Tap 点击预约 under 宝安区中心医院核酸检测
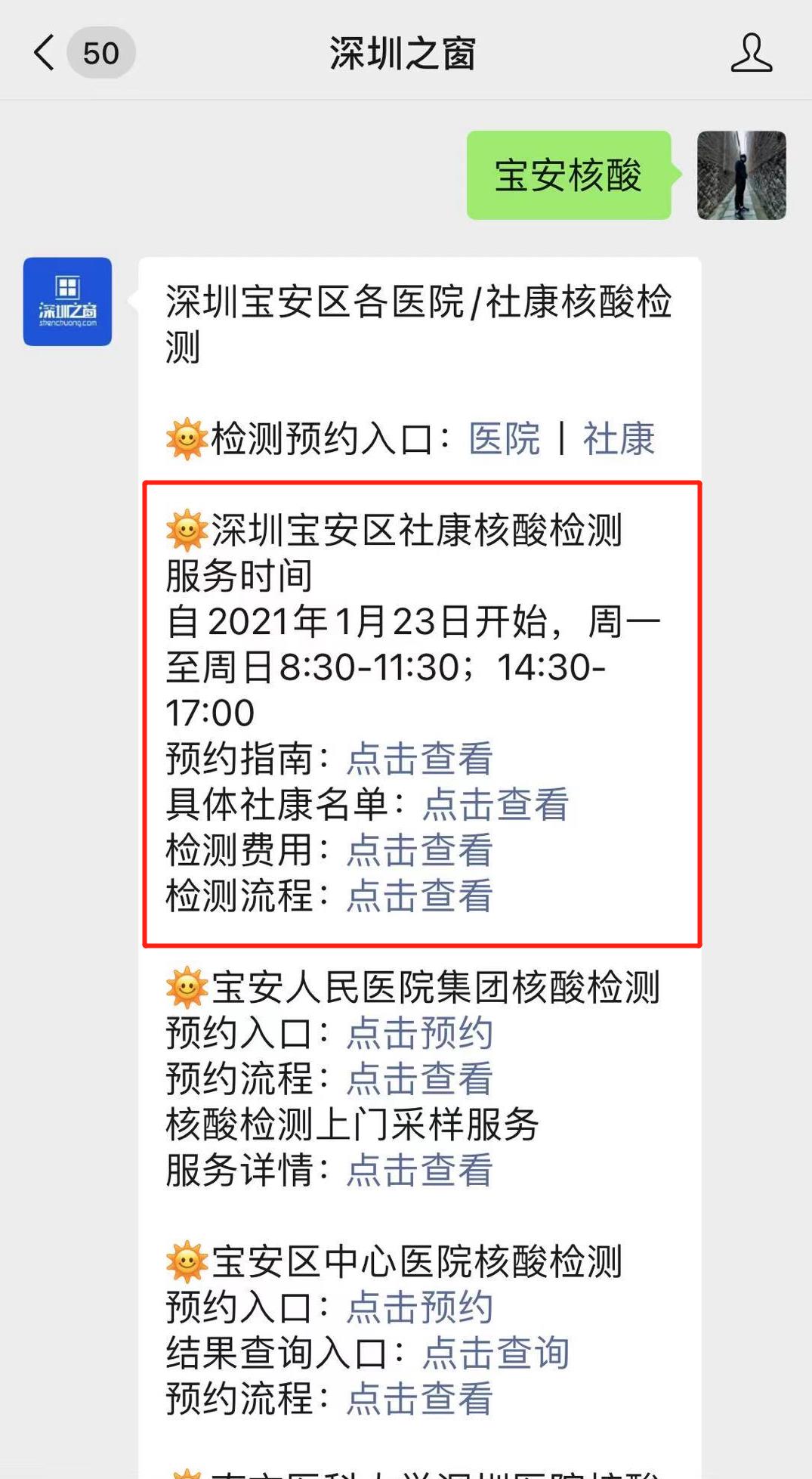812x1479 pixels. tap(419, 1307)
